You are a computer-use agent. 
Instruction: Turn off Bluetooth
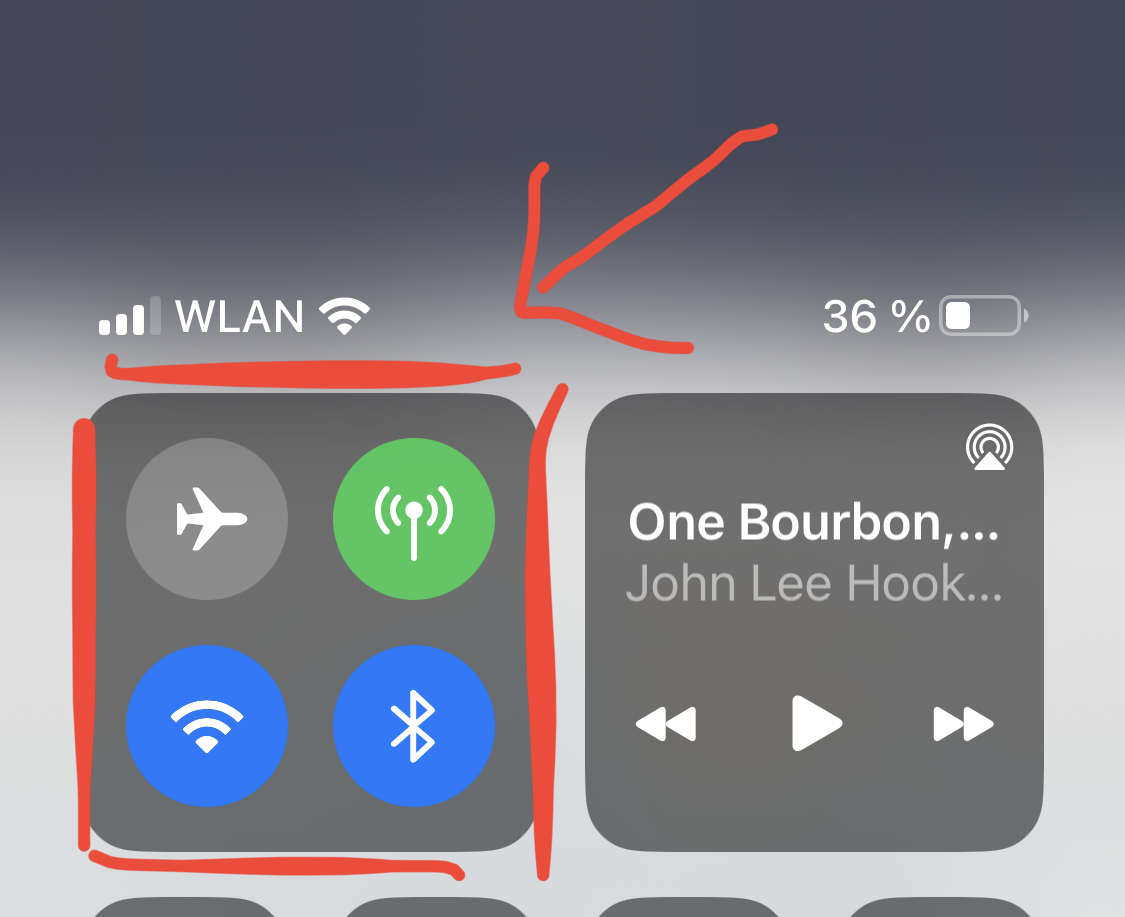[413, 725]
